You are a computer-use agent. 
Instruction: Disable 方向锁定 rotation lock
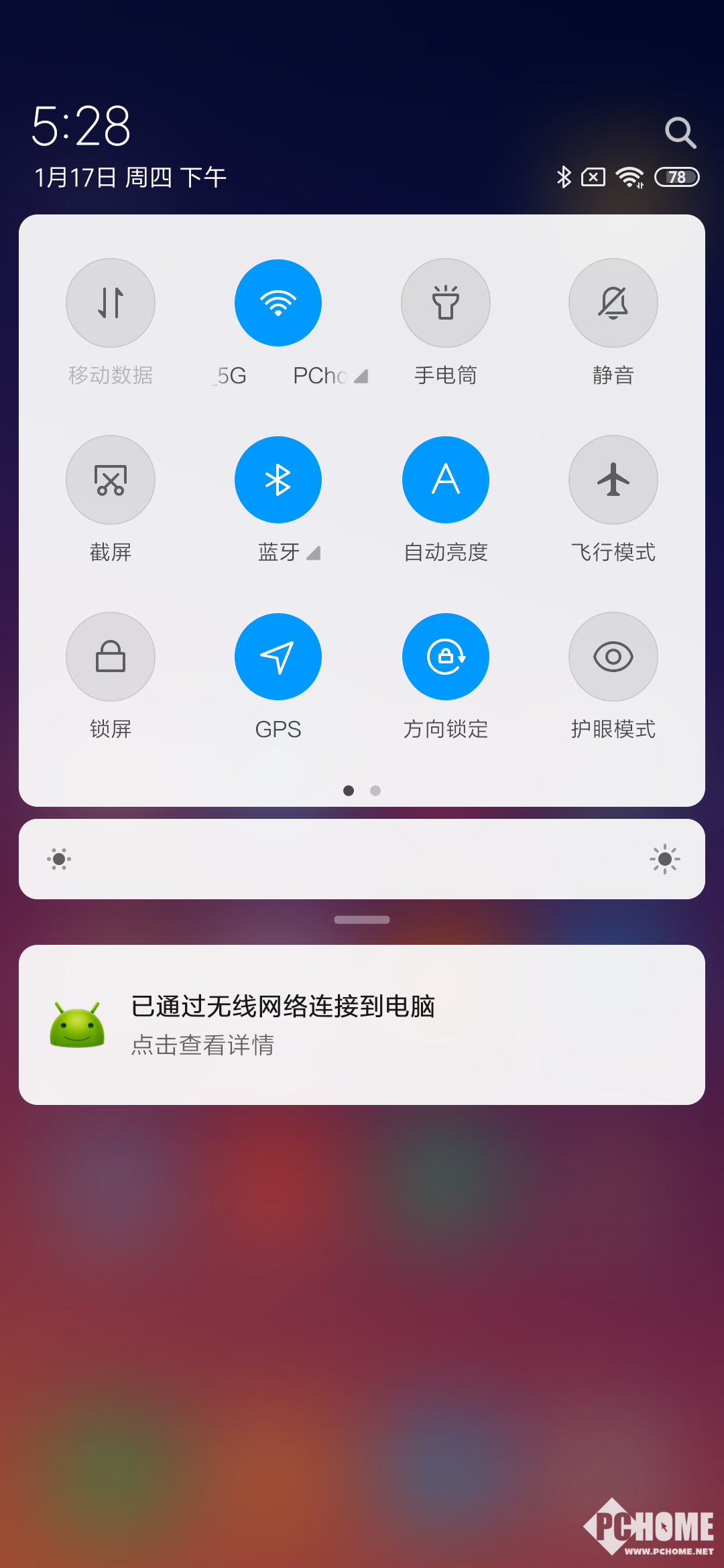[x=446, y=657]
